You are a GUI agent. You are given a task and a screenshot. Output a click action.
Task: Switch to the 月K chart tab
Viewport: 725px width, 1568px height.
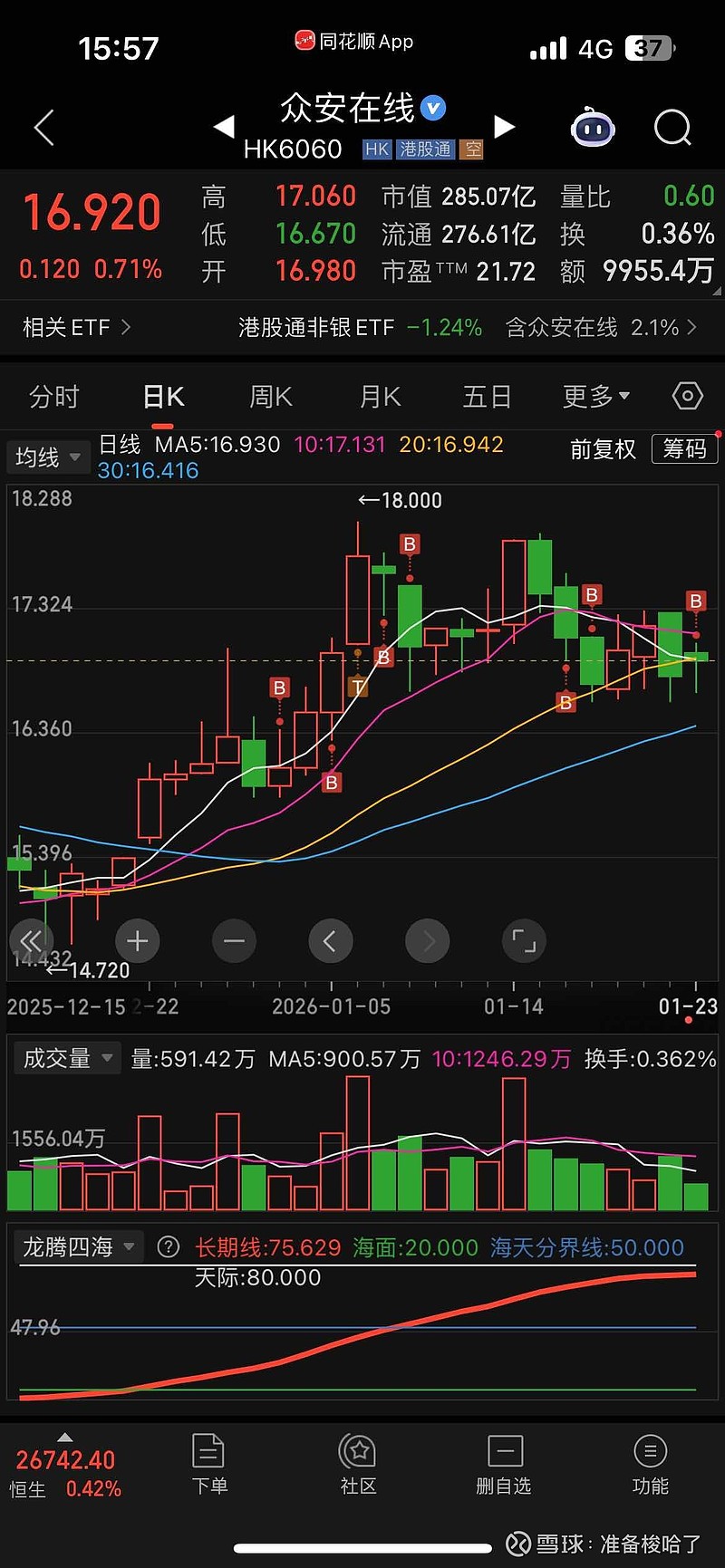pos(380,397)
